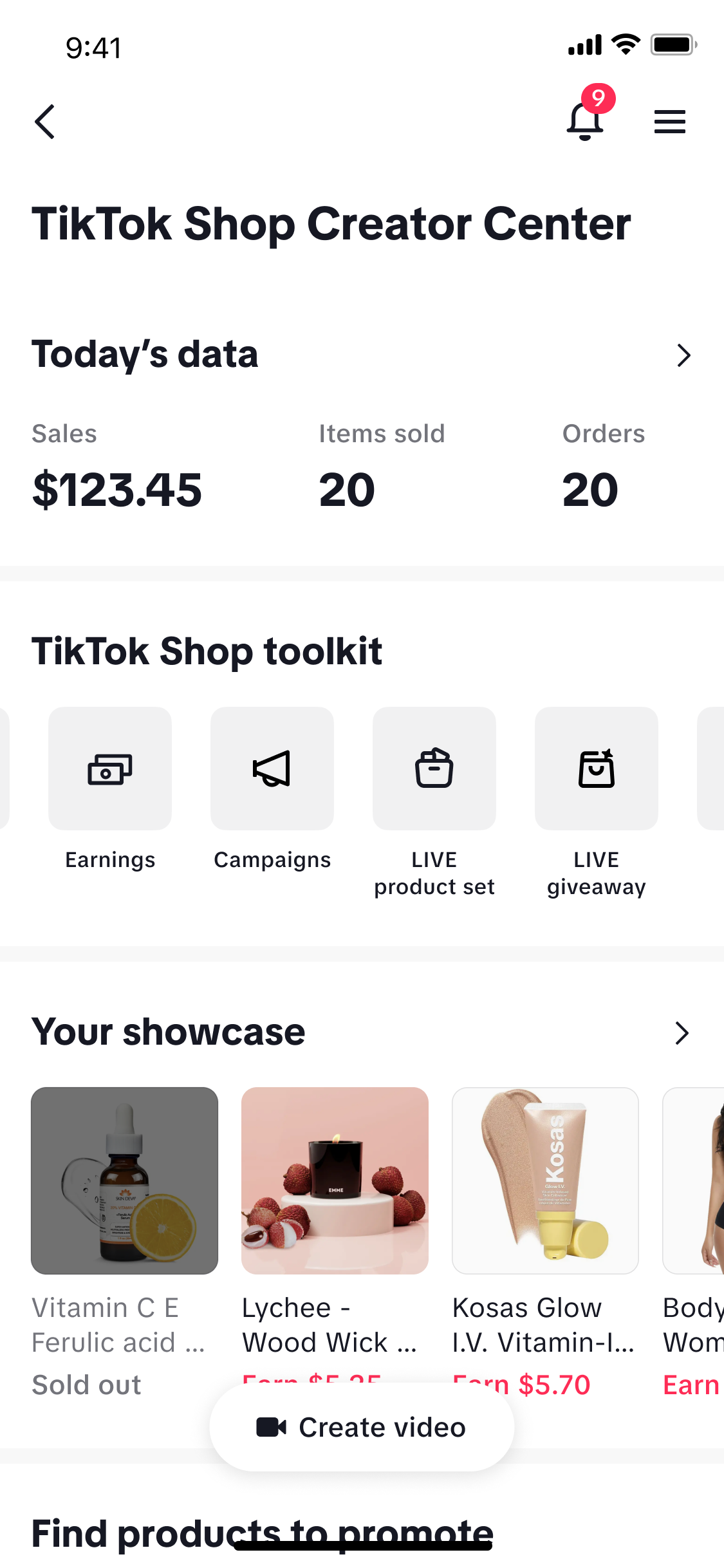Open LIVE giveaway tool
Screen dimensions: 724x1568
pos(597,769)
